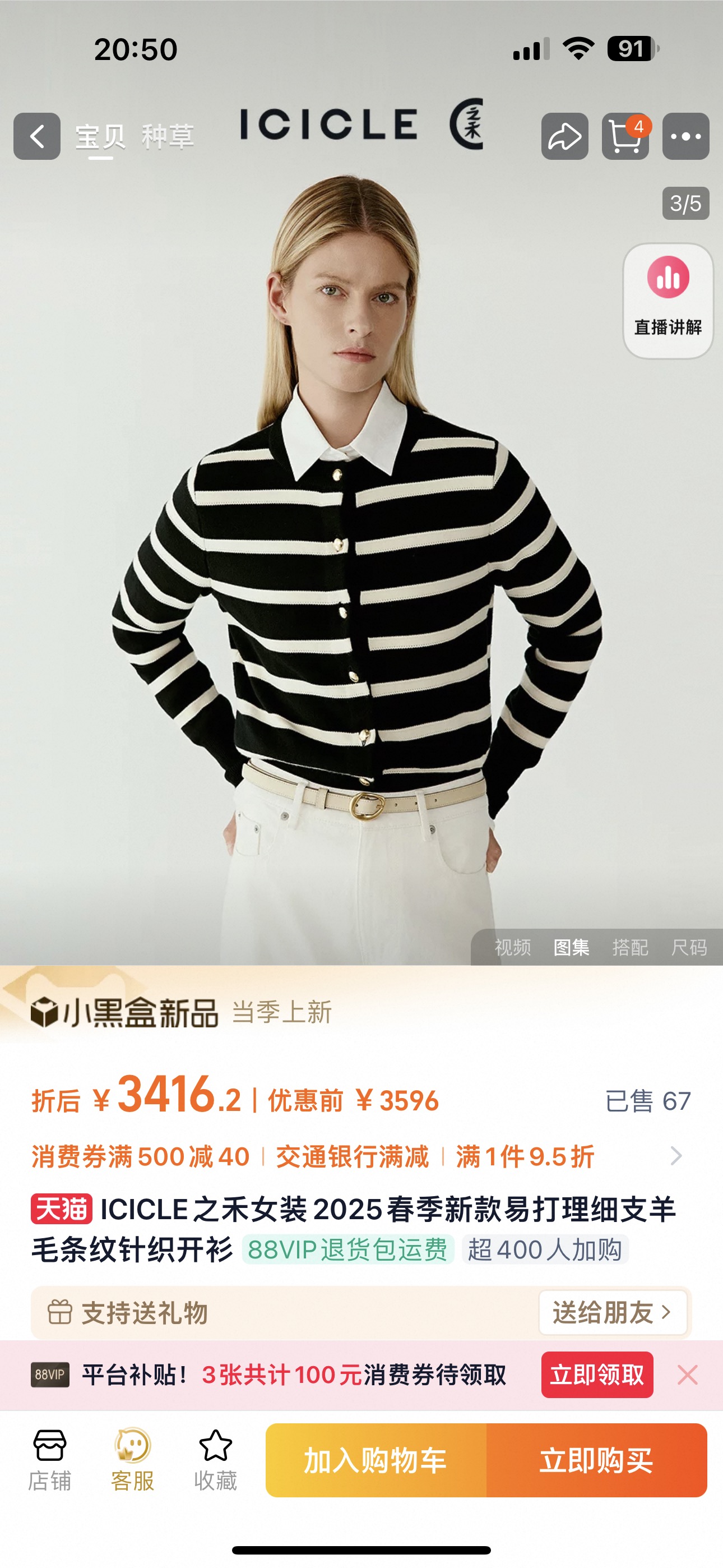
Task: Open the 店铺 store page
Action: [x=49, y=1460]
